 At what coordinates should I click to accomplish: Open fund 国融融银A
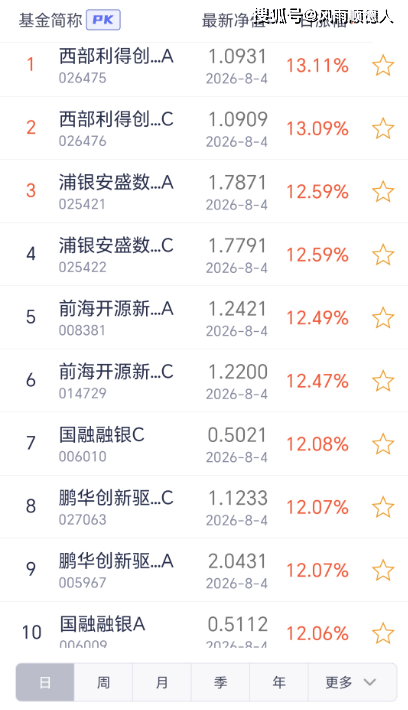click(204, 626)
